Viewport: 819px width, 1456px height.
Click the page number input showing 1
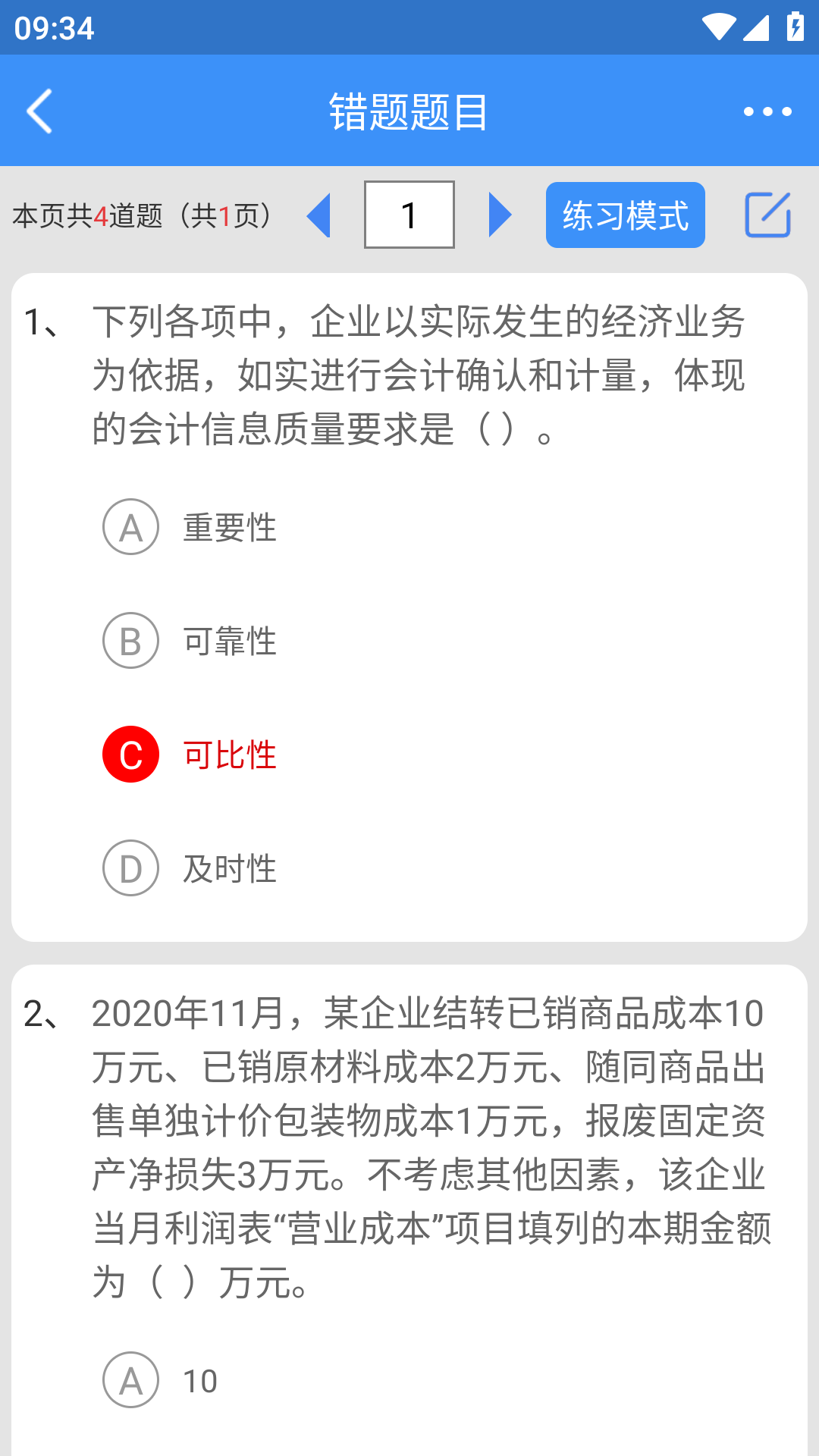coord(409,215)
